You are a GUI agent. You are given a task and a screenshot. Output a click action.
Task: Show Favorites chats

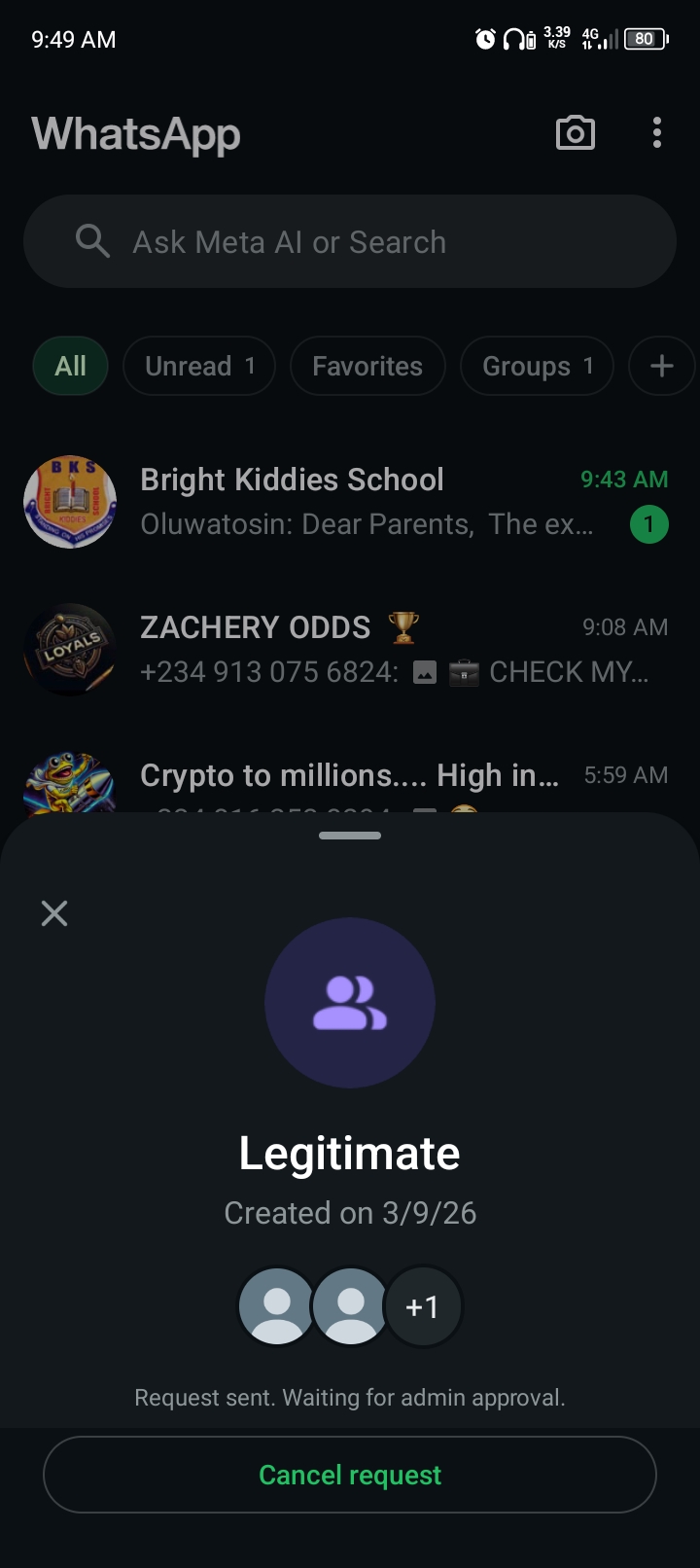pyautogui.click(x=367, y=366)
